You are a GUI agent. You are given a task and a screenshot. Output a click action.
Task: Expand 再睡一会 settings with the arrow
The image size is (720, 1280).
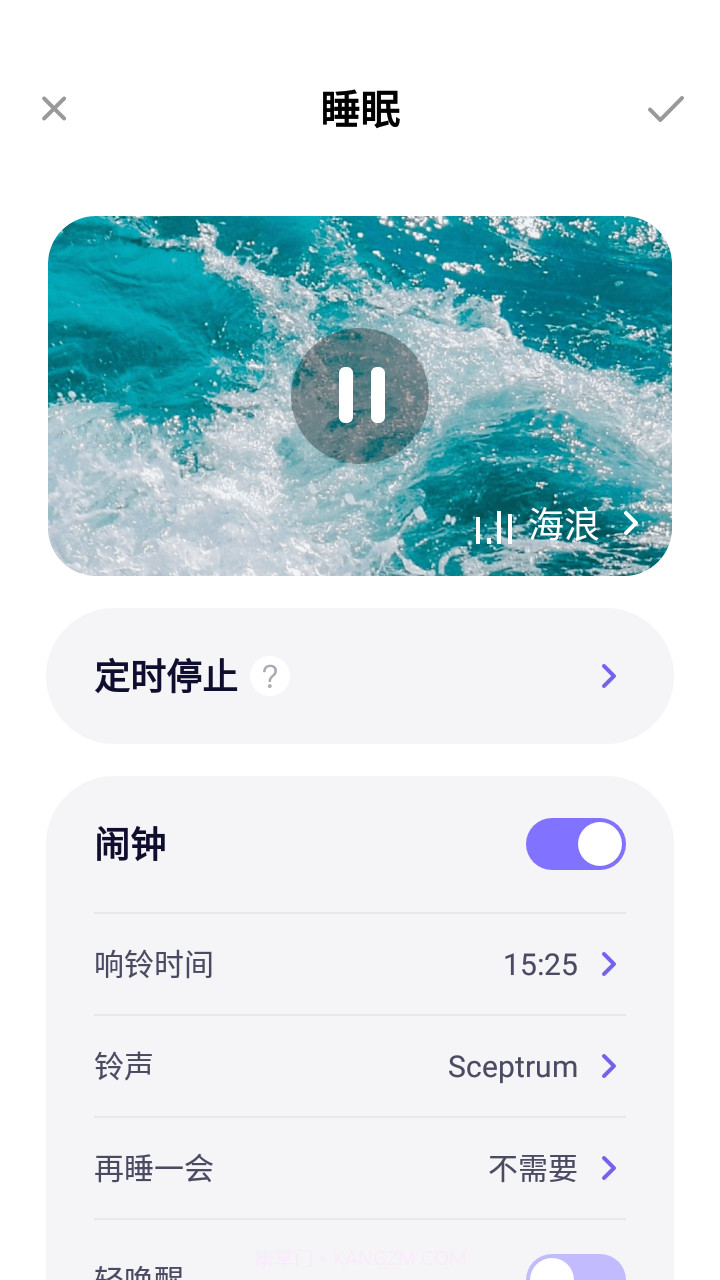(x=608, y=1168)
